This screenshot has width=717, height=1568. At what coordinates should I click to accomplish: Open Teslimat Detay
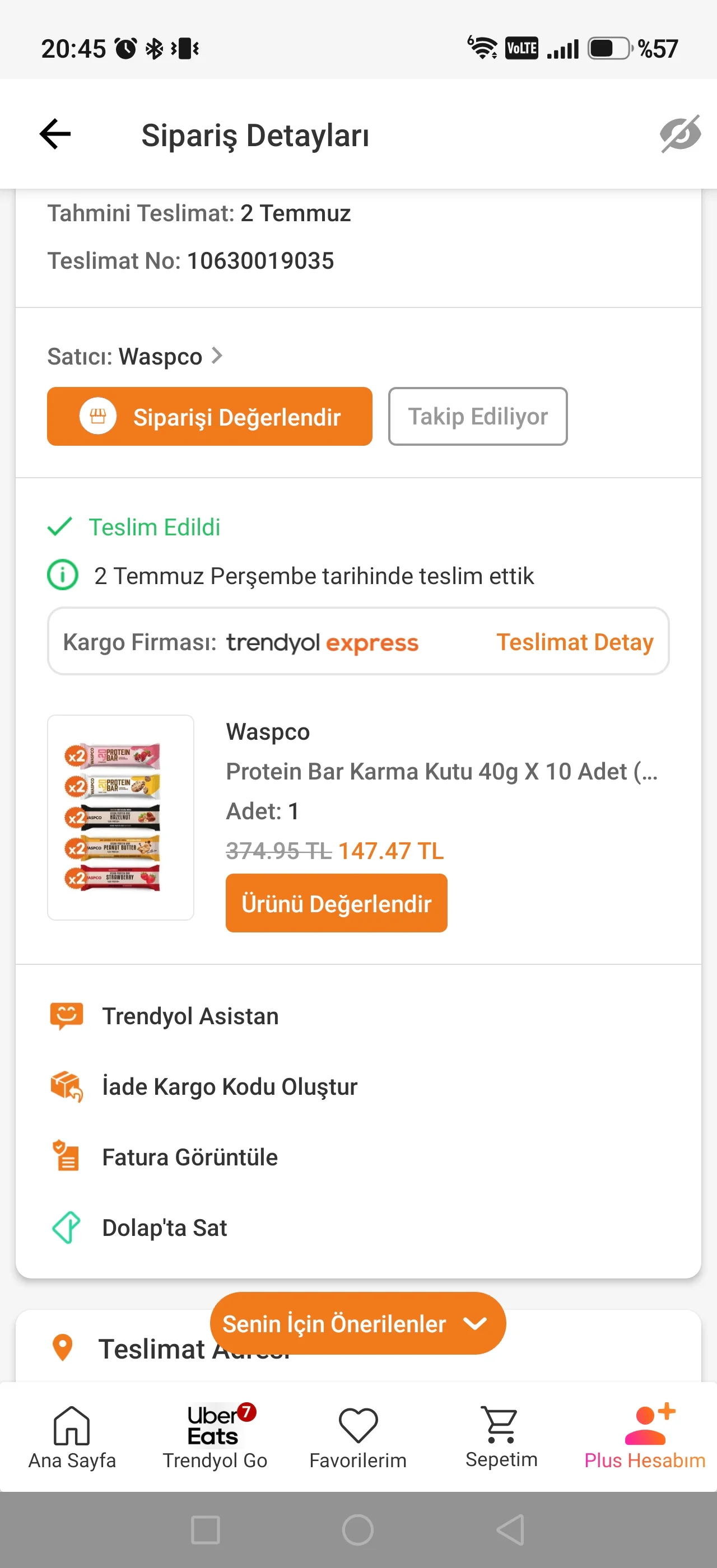pyautogui.click(x=575, y=642)
